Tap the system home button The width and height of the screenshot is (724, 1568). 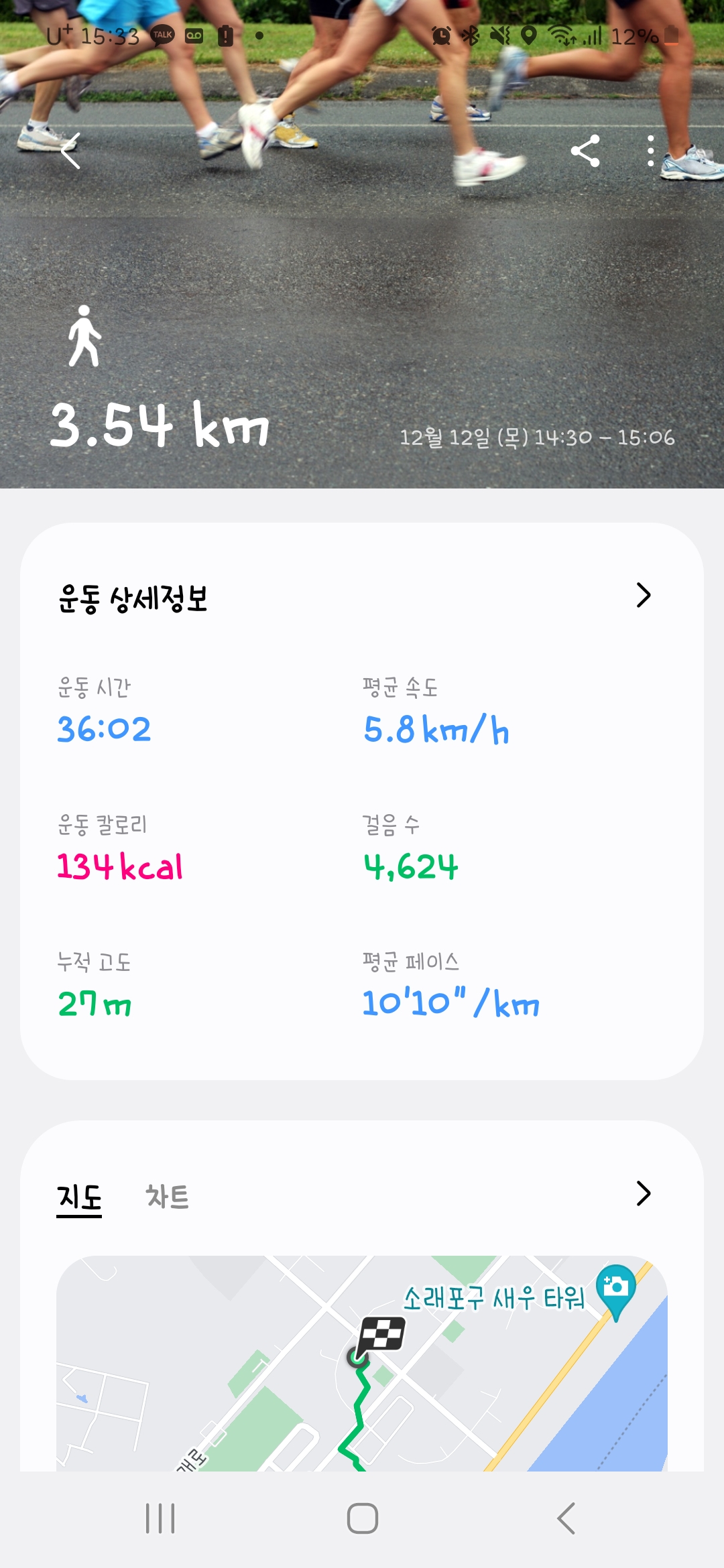[362, 1518]
